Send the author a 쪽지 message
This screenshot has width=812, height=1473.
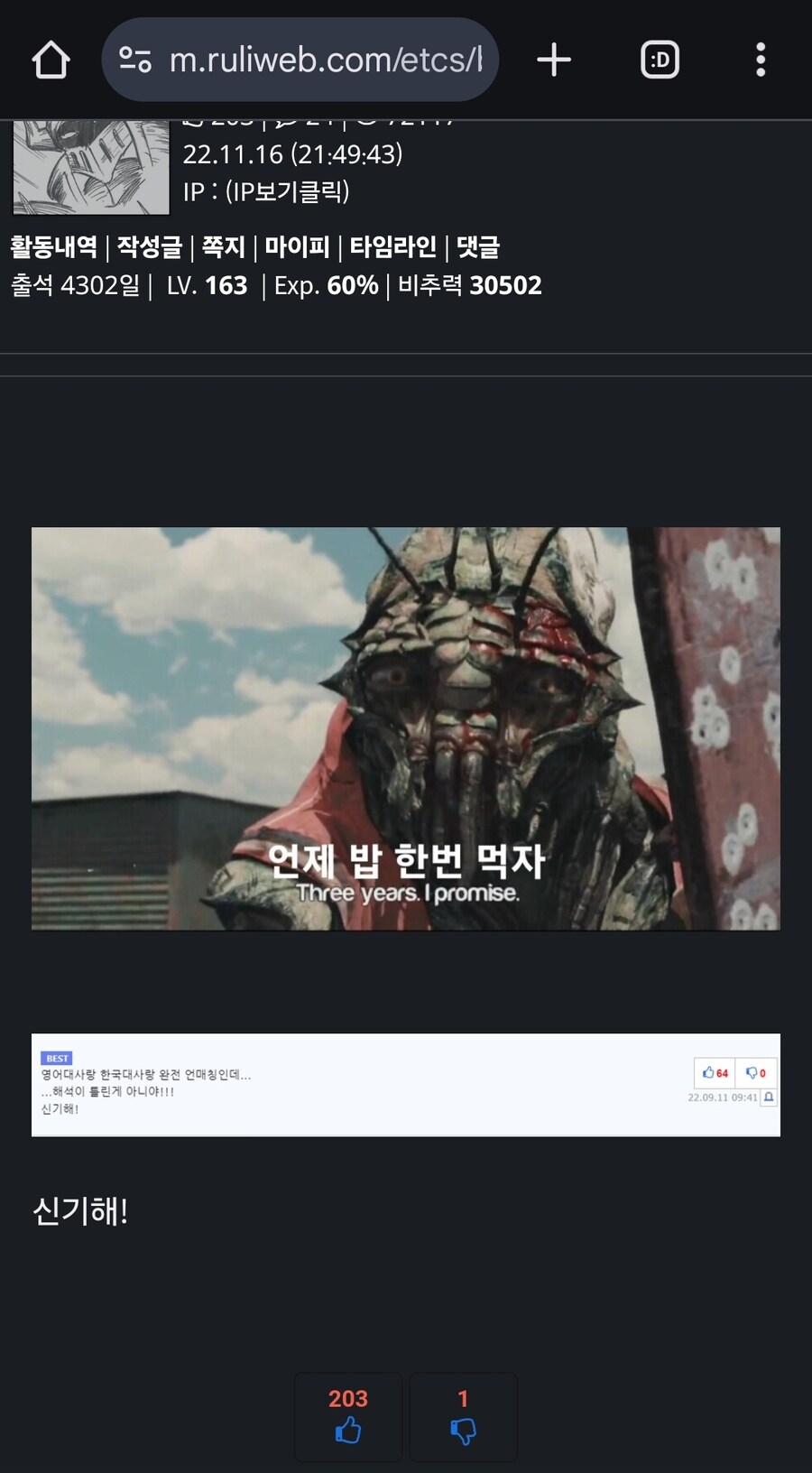click(223, 247)
